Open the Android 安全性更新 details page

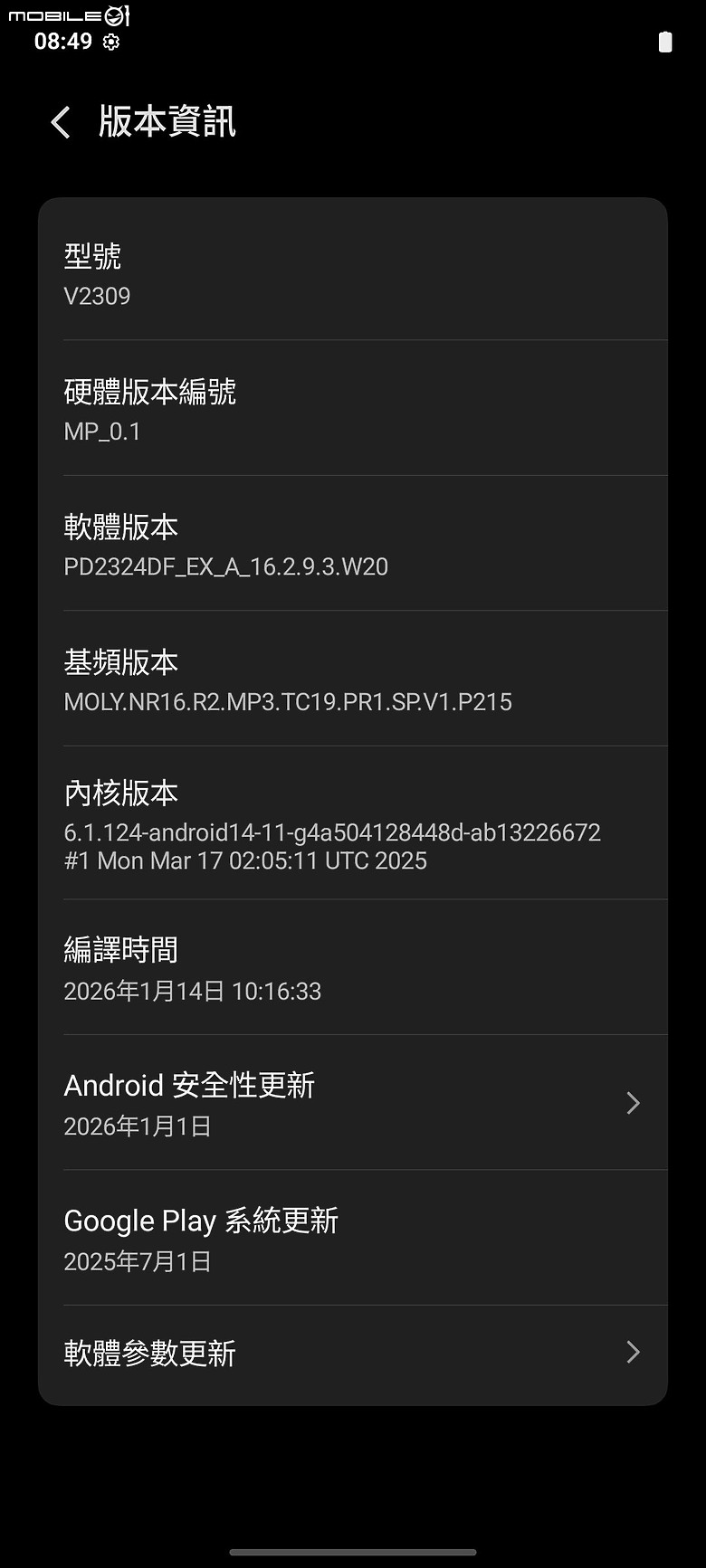(353, 1103)
